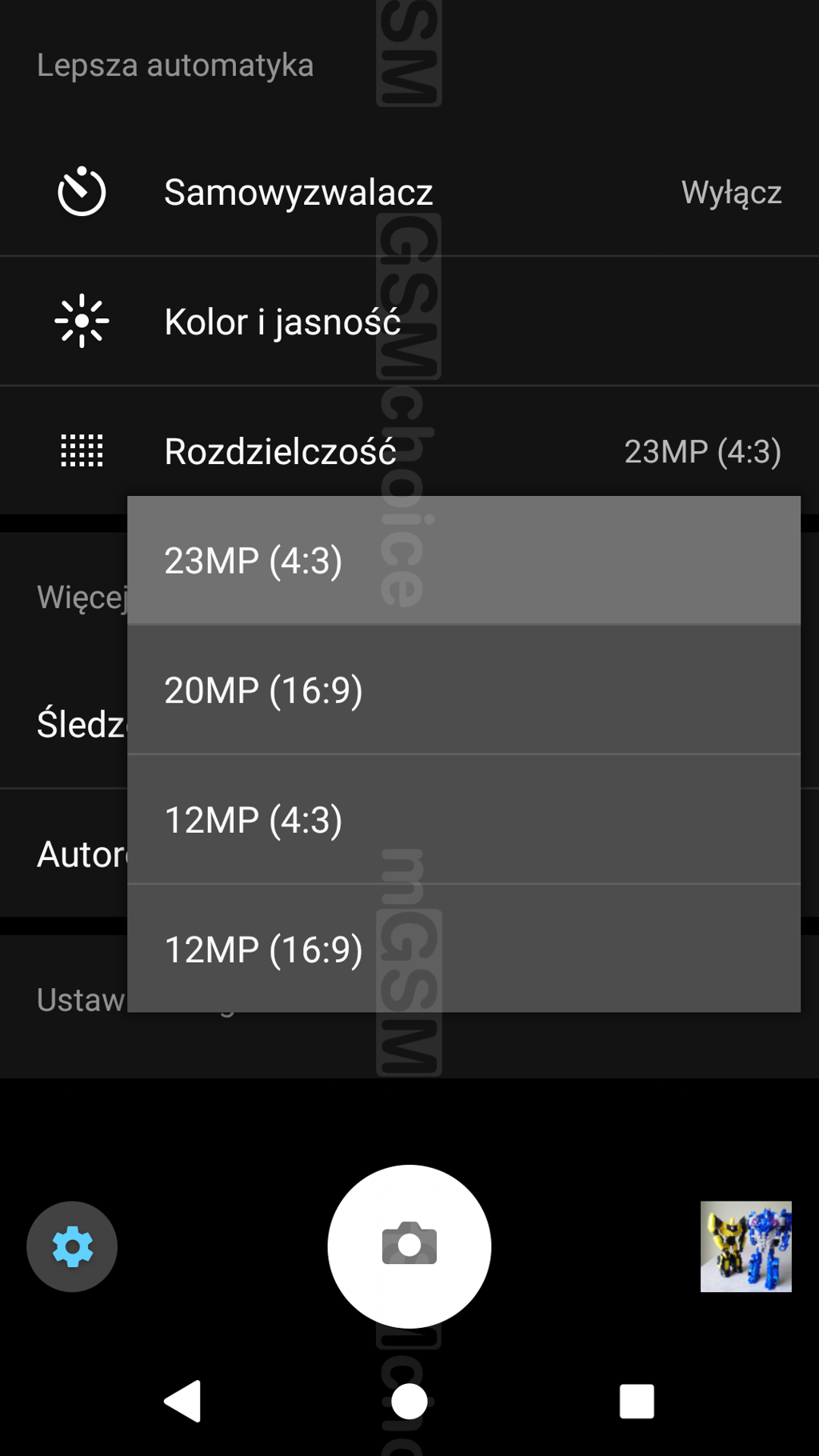Take a photo with shutter button
819x1456 pixels.
coord(409,1246)
